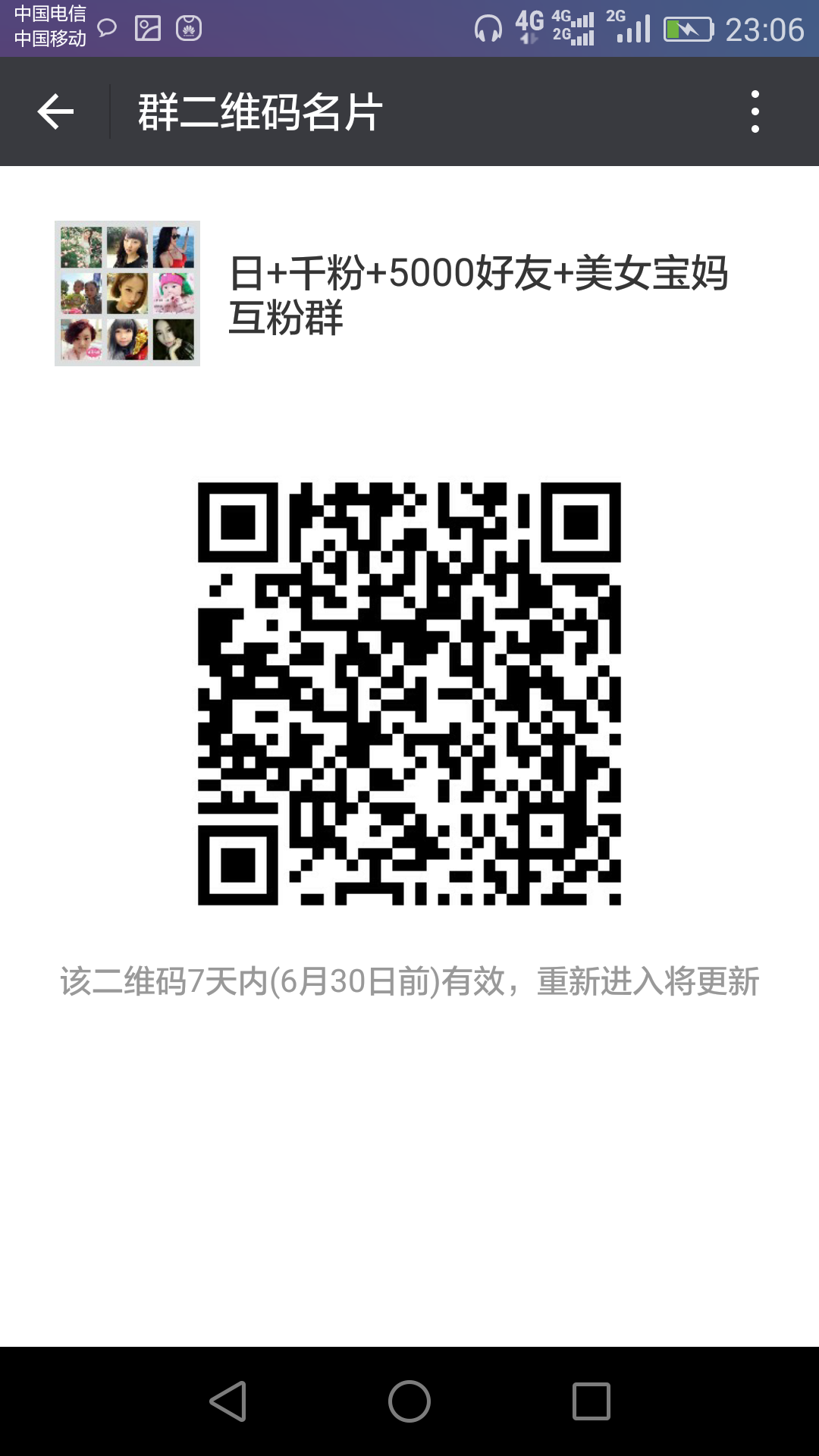
Task: Go back from the group QR code card
Action: [55, 112]
